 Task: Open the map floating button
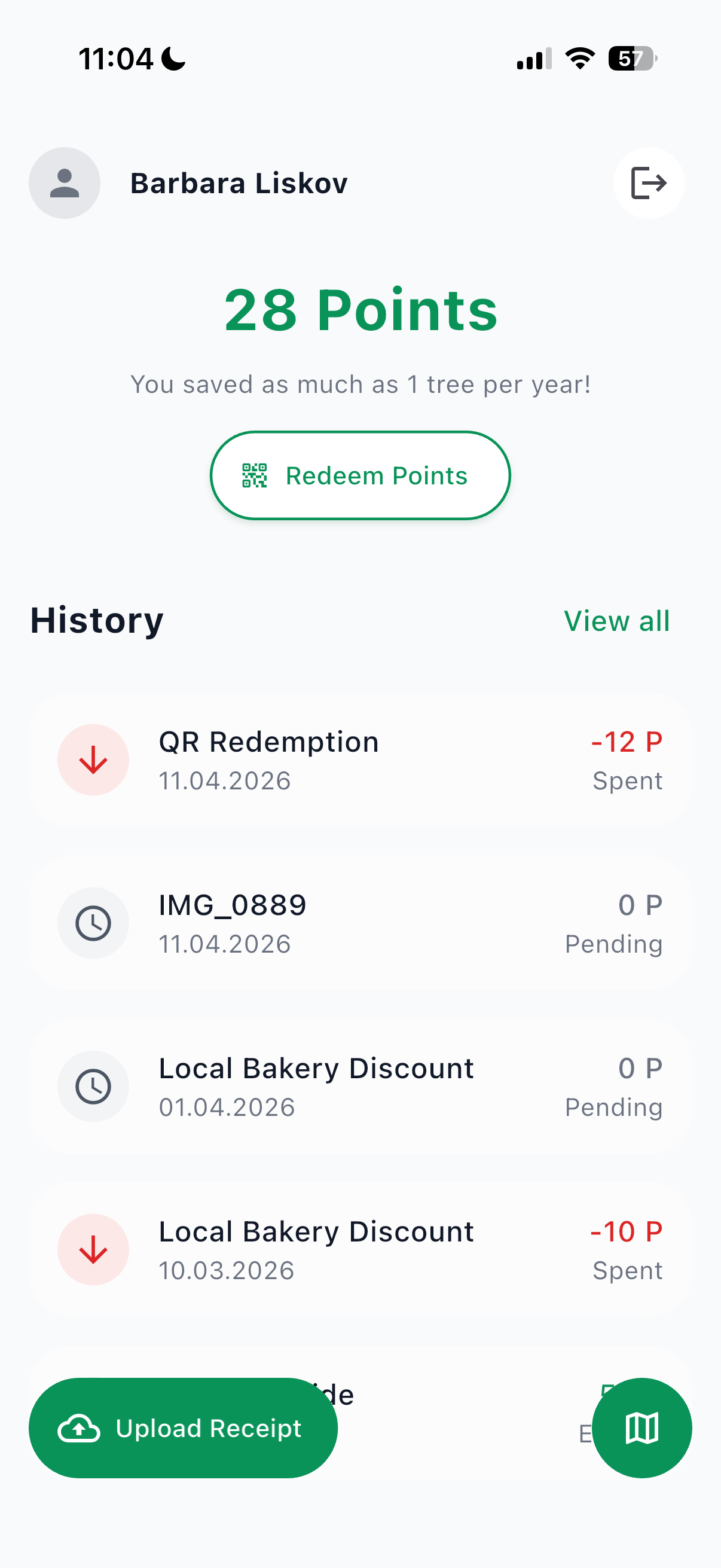pos(641,1428)
